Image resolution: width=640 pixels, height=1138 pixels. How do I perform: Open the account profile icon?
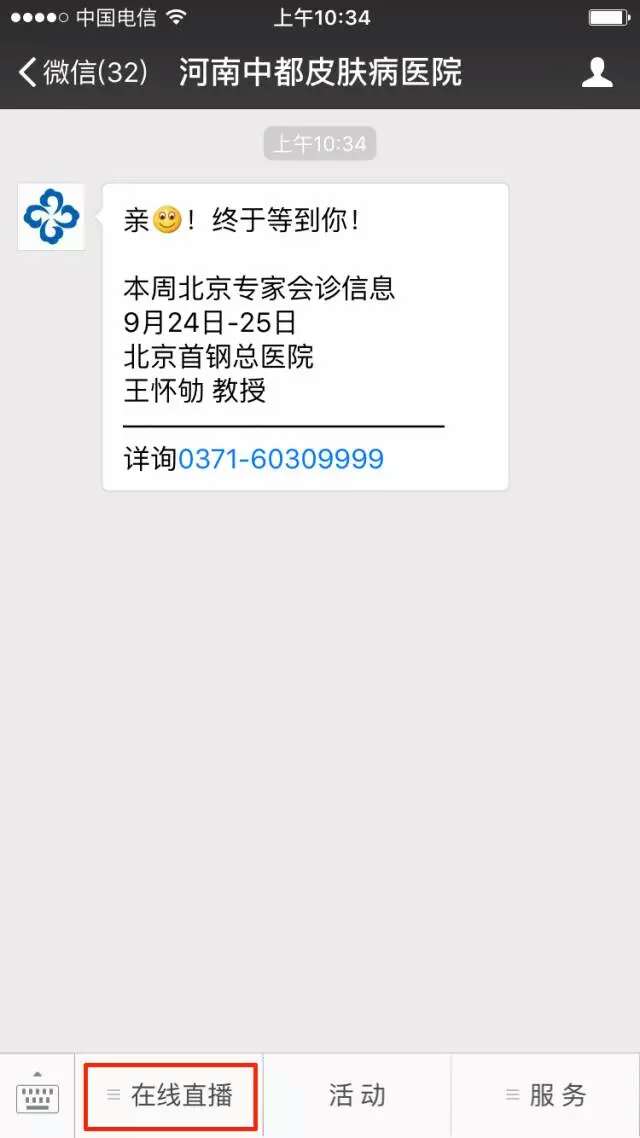click(x=597, y=73)
